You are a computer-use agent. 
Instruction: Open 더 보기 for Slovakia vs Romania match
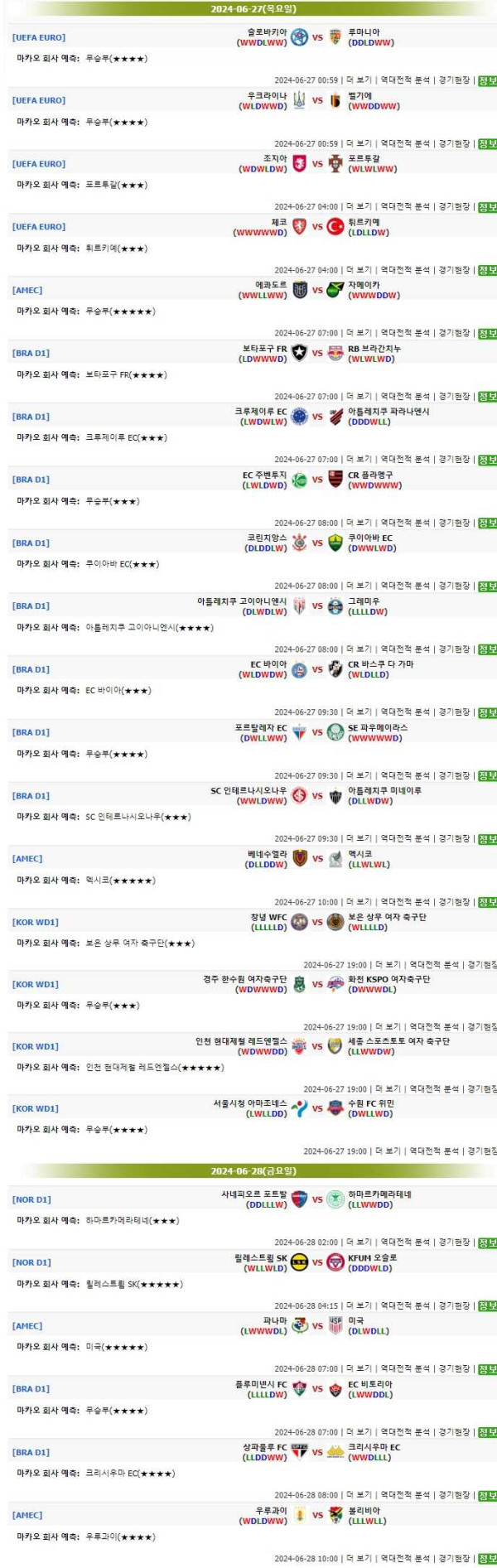click(359, 80)
